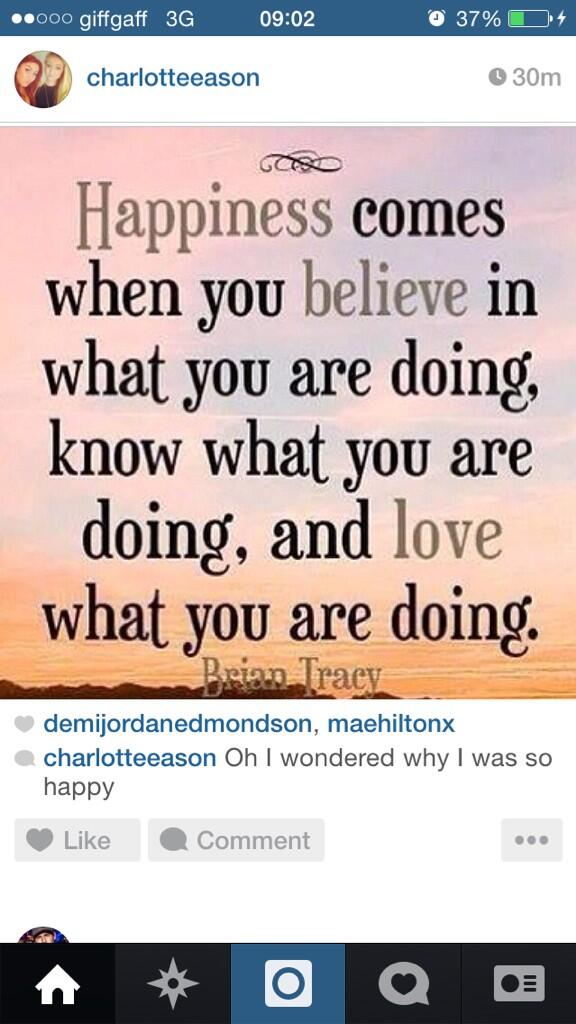Open charlotteeason's profile picture
576x1024 pixels.
[x=43, y=79]
